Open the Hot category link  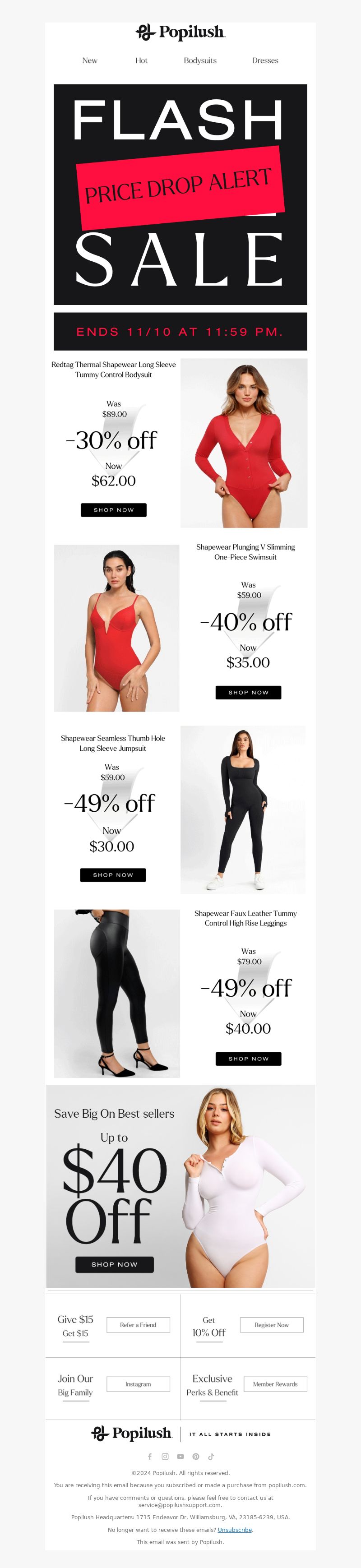click(x=141, y=60)
